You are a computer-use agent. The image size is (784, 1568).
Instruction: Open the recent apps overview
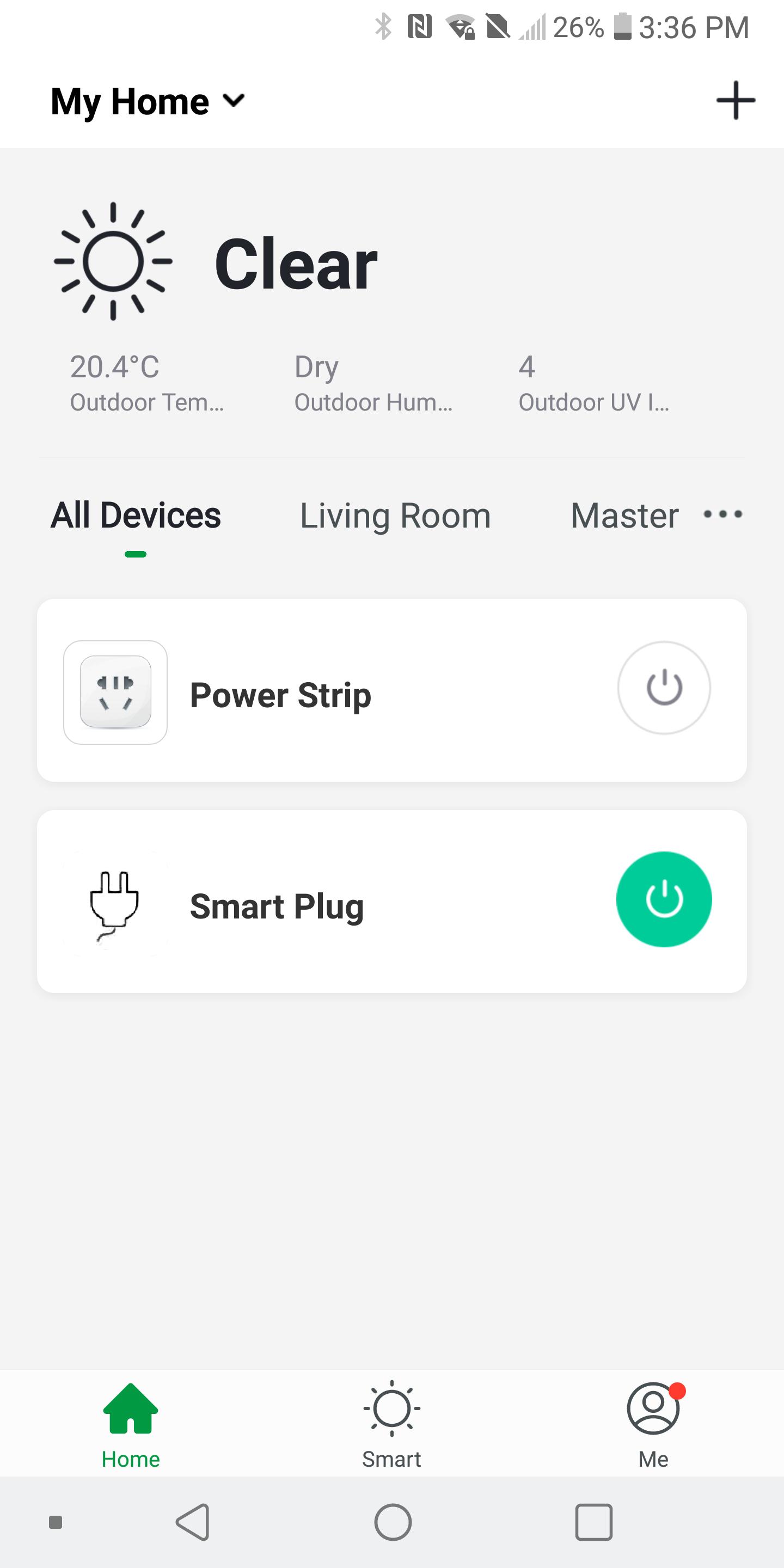pos(593,1522)
